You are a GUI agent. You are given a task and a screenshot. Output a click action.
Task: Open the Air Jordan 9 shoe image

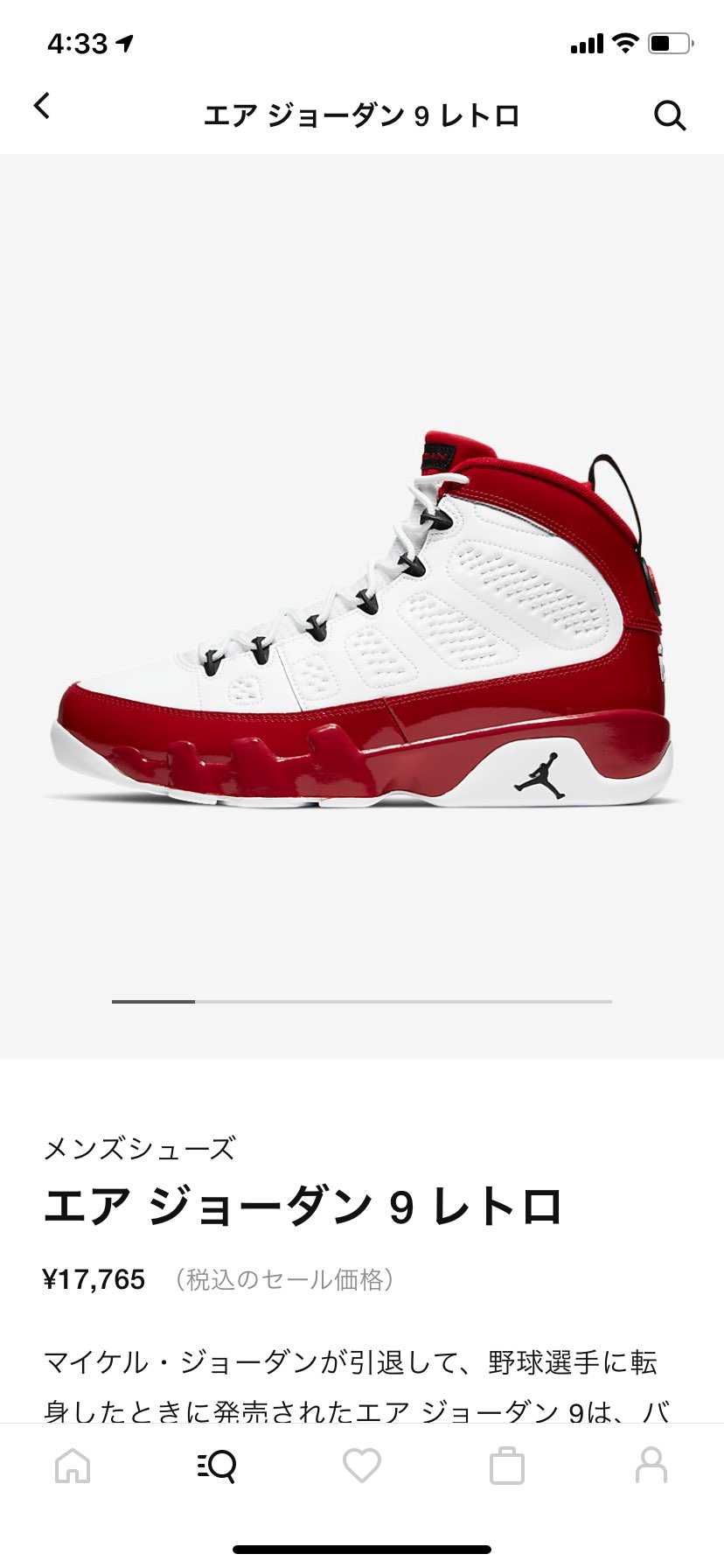click(x=362, y=621)
